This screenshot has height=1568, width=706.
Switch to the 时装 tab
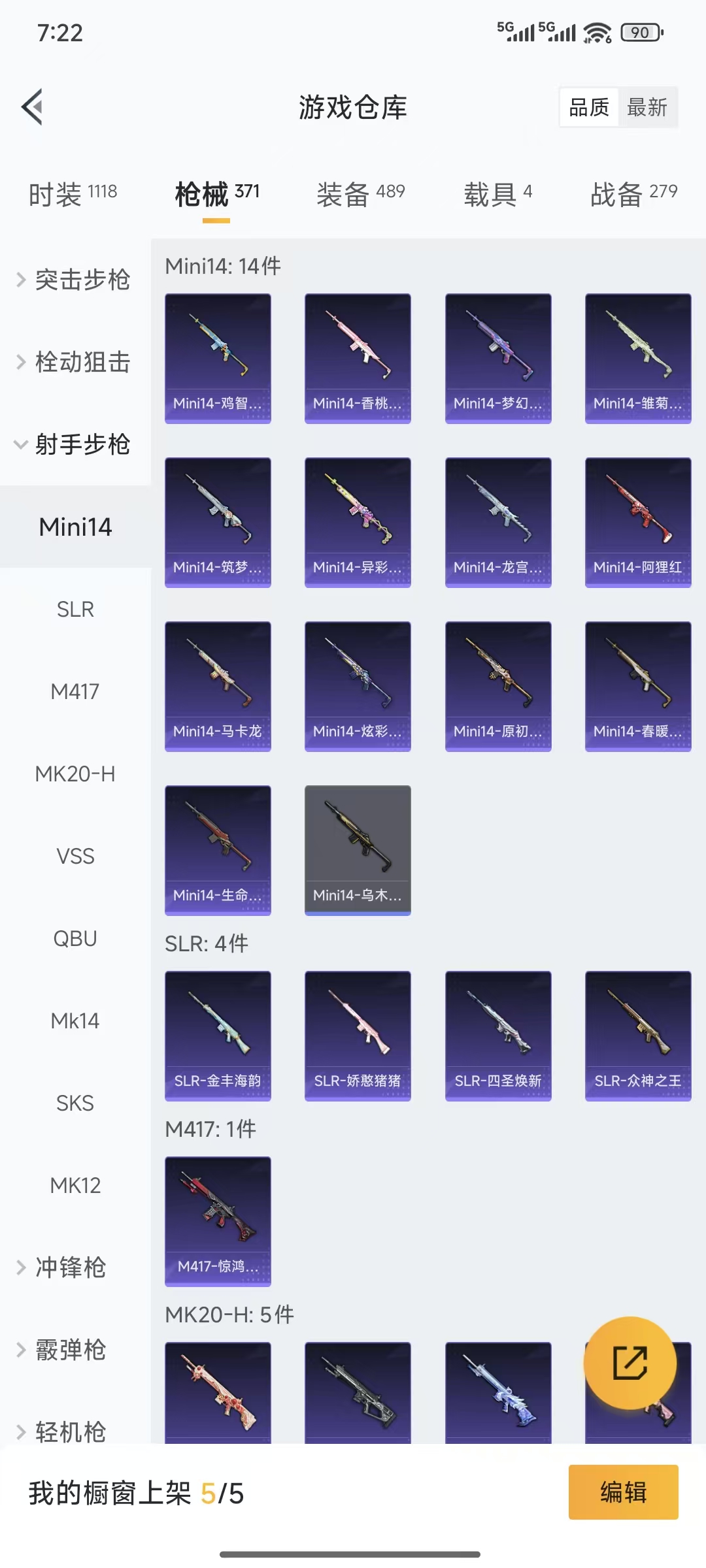(73, 194)
